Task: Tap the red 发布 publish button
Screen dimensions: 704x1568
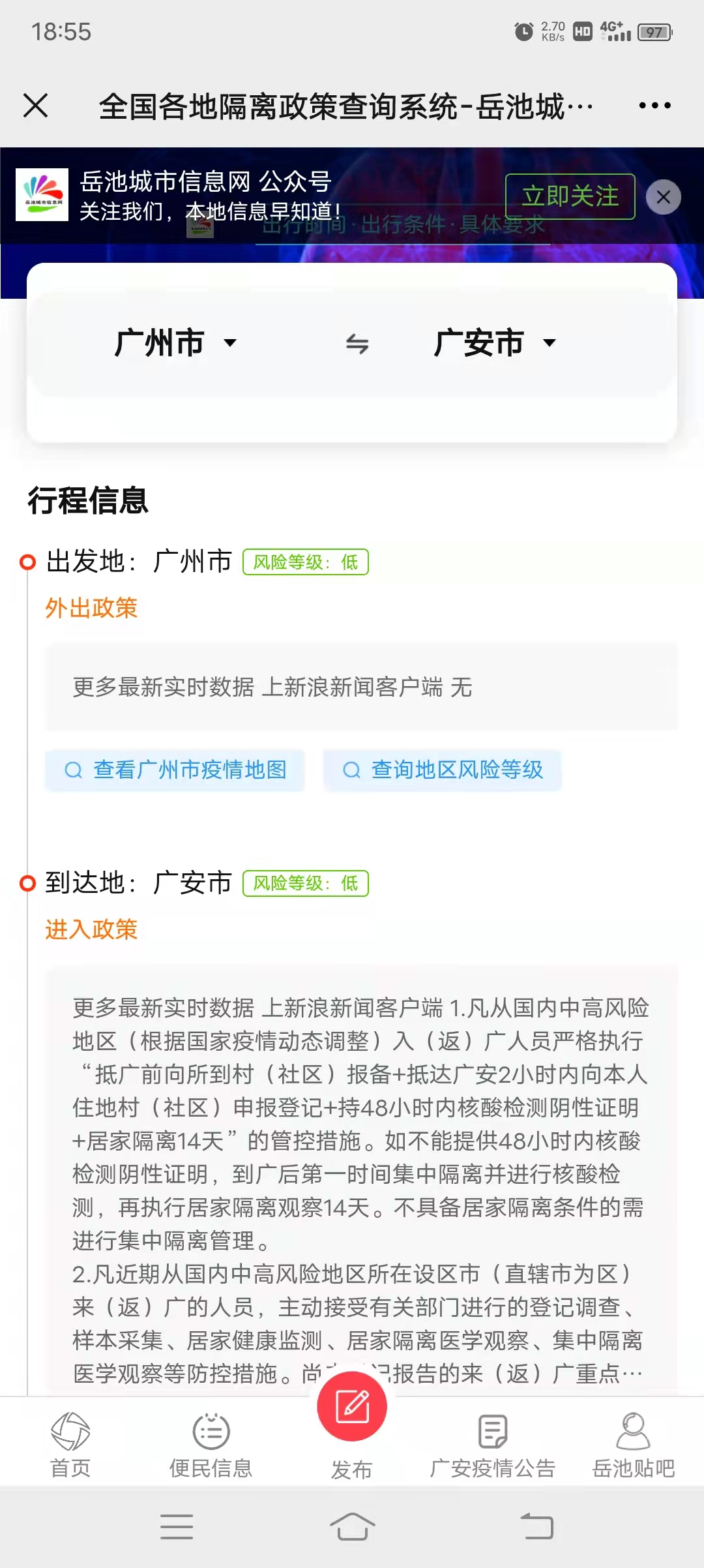Action: 352,1406
